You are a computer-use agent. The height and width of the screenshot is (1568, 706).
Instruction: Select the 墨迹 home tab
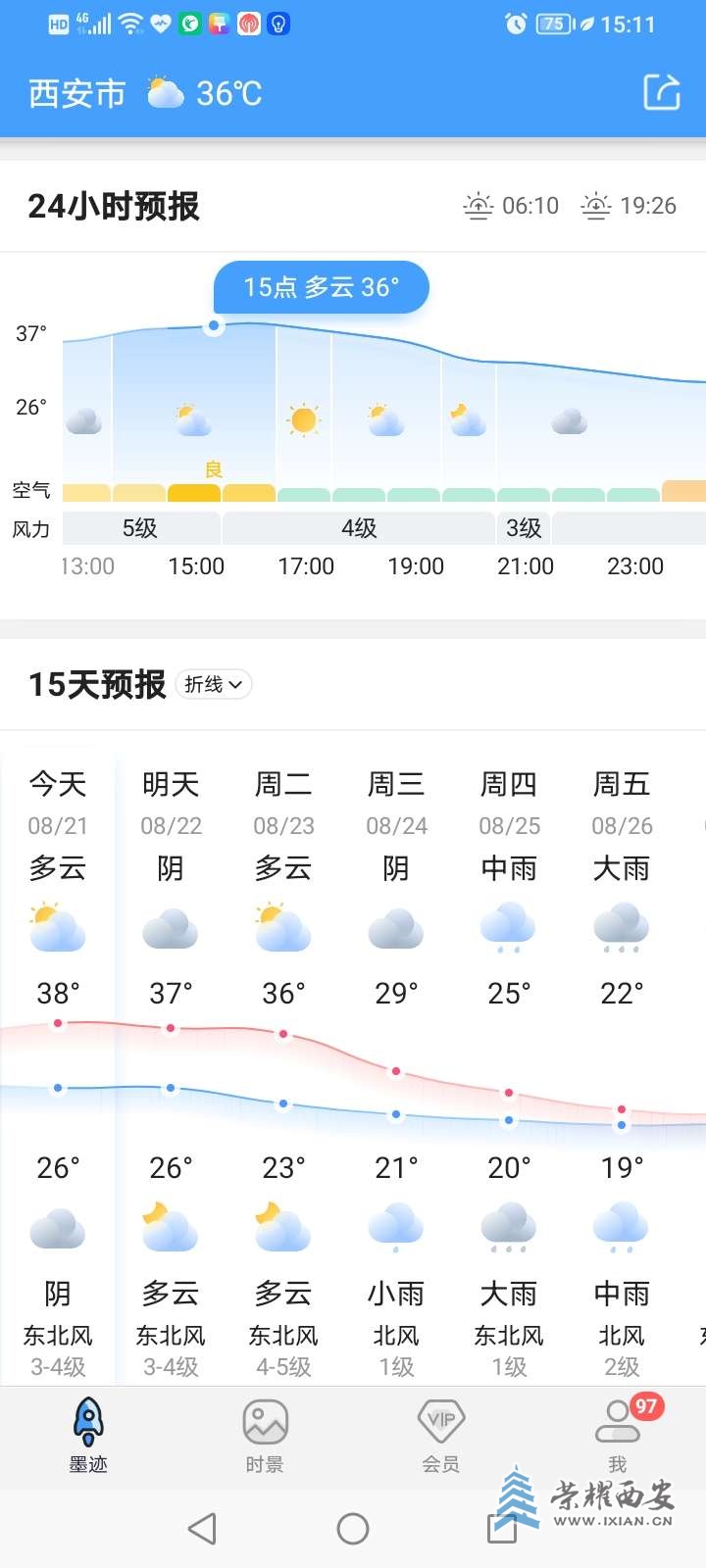coord(88,1436)
